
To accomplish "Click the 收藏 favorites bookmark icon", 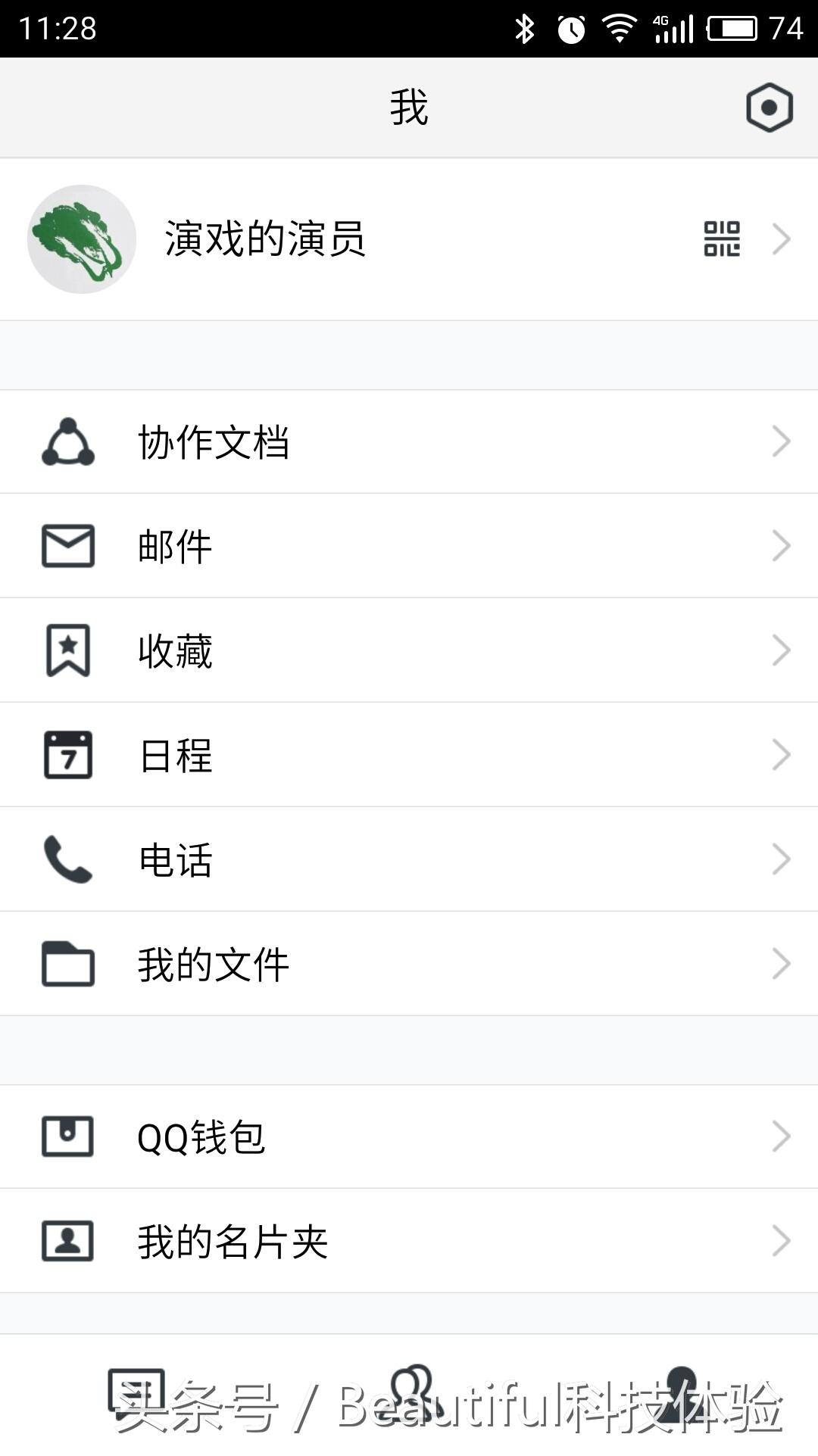I will 68,650.
